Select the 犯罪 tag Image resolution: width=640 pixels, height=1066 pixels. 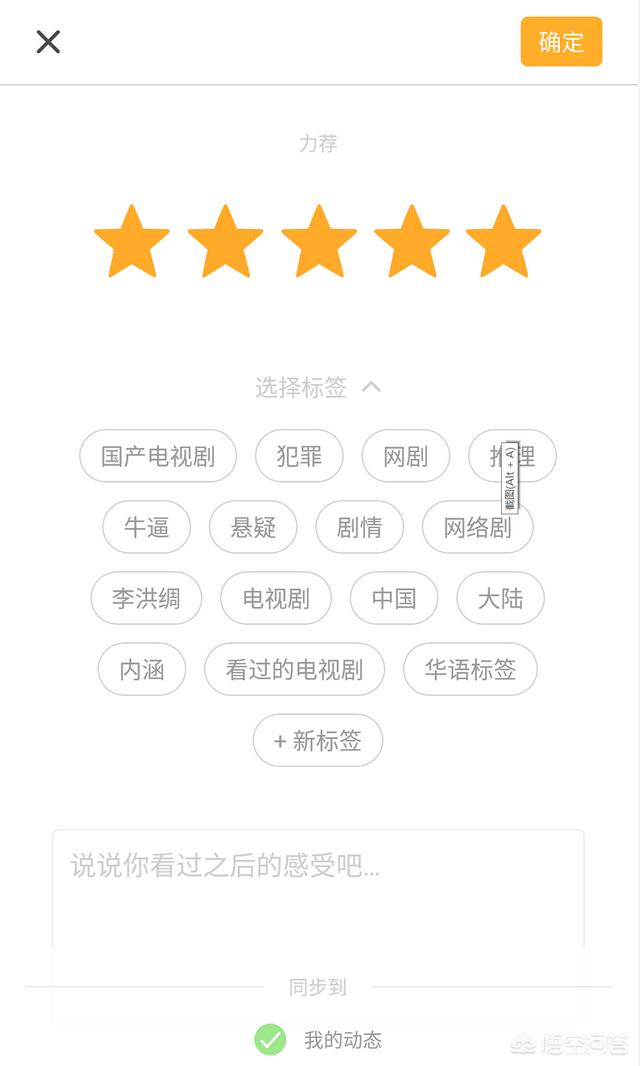(299, 456)
